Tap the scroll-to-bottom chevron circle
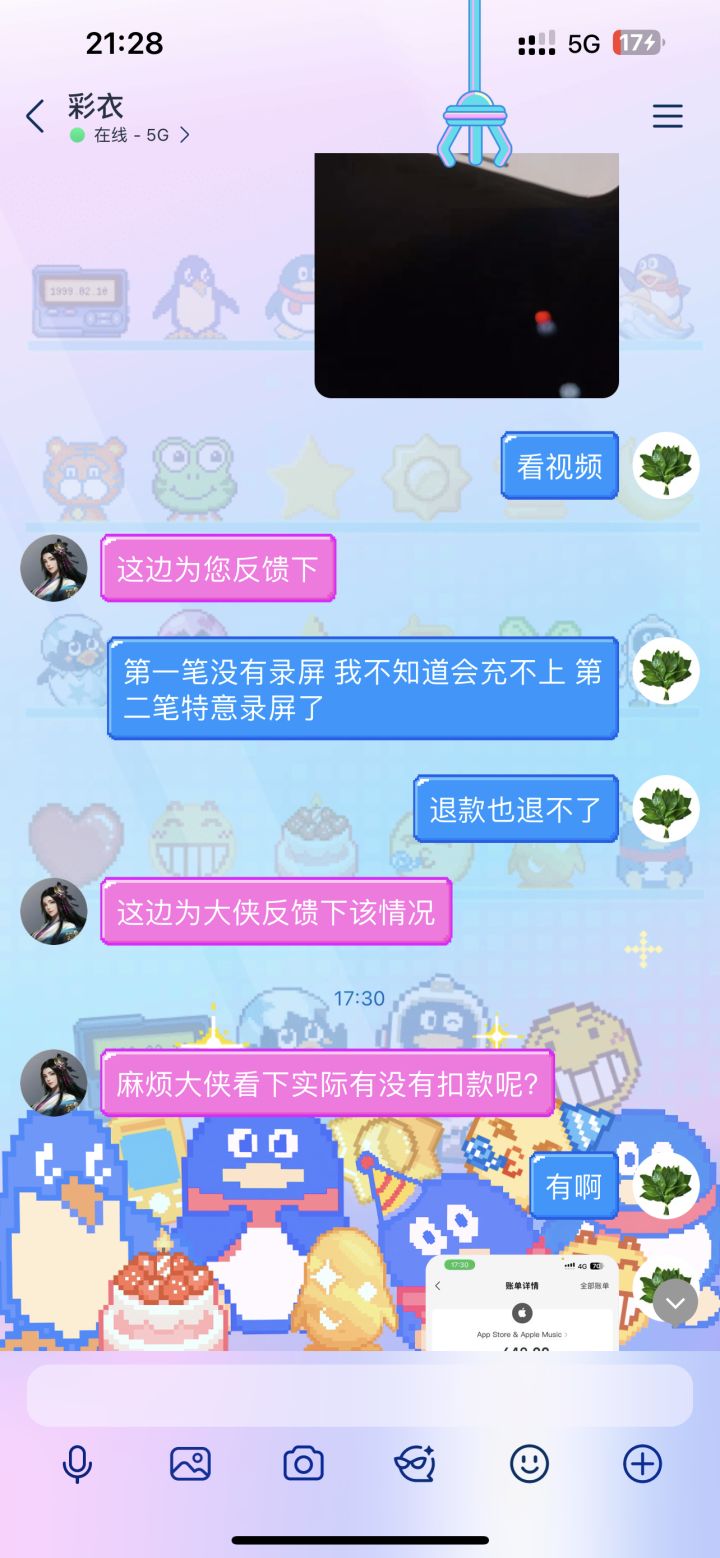Screen dimensions: 720x1558 (675, 1302)
